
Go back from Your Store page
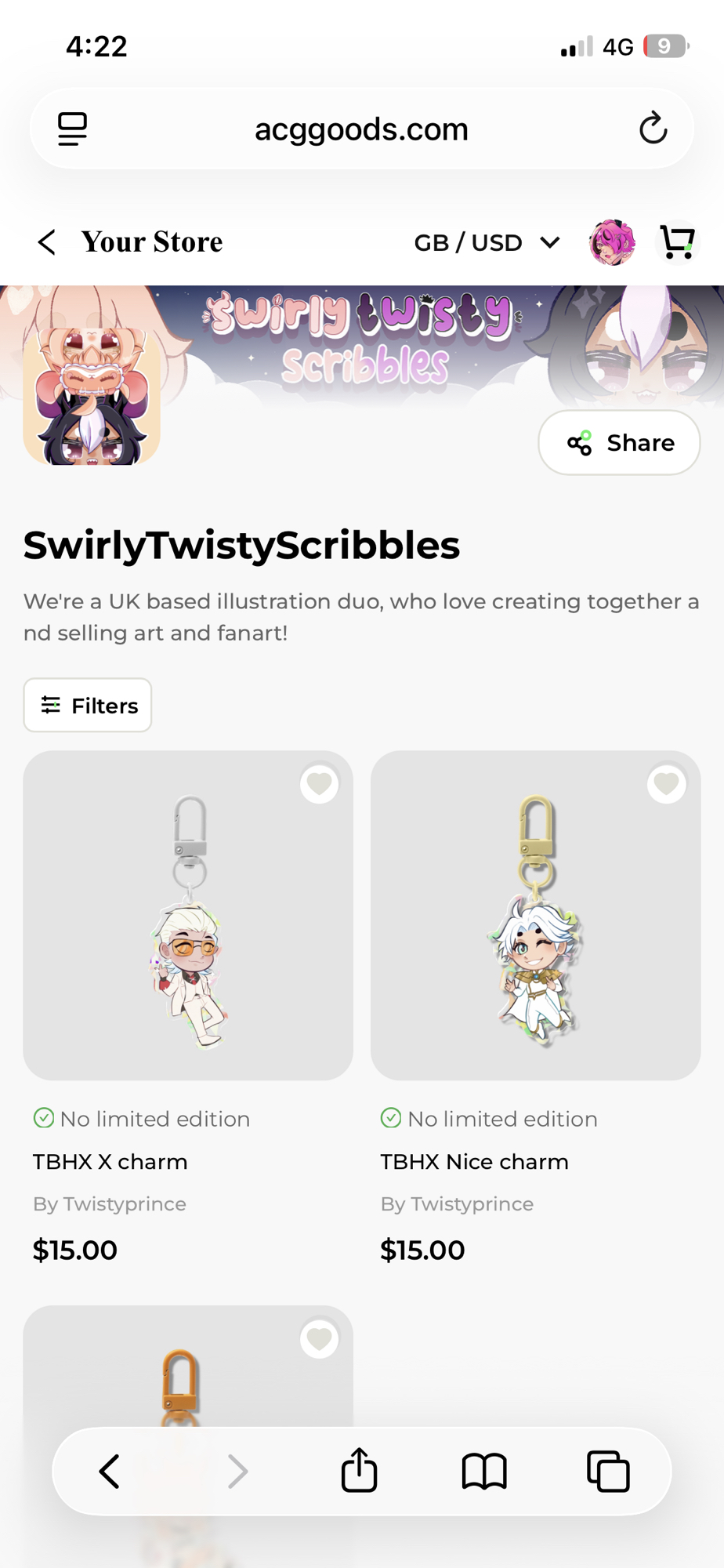tap(47, 242)
